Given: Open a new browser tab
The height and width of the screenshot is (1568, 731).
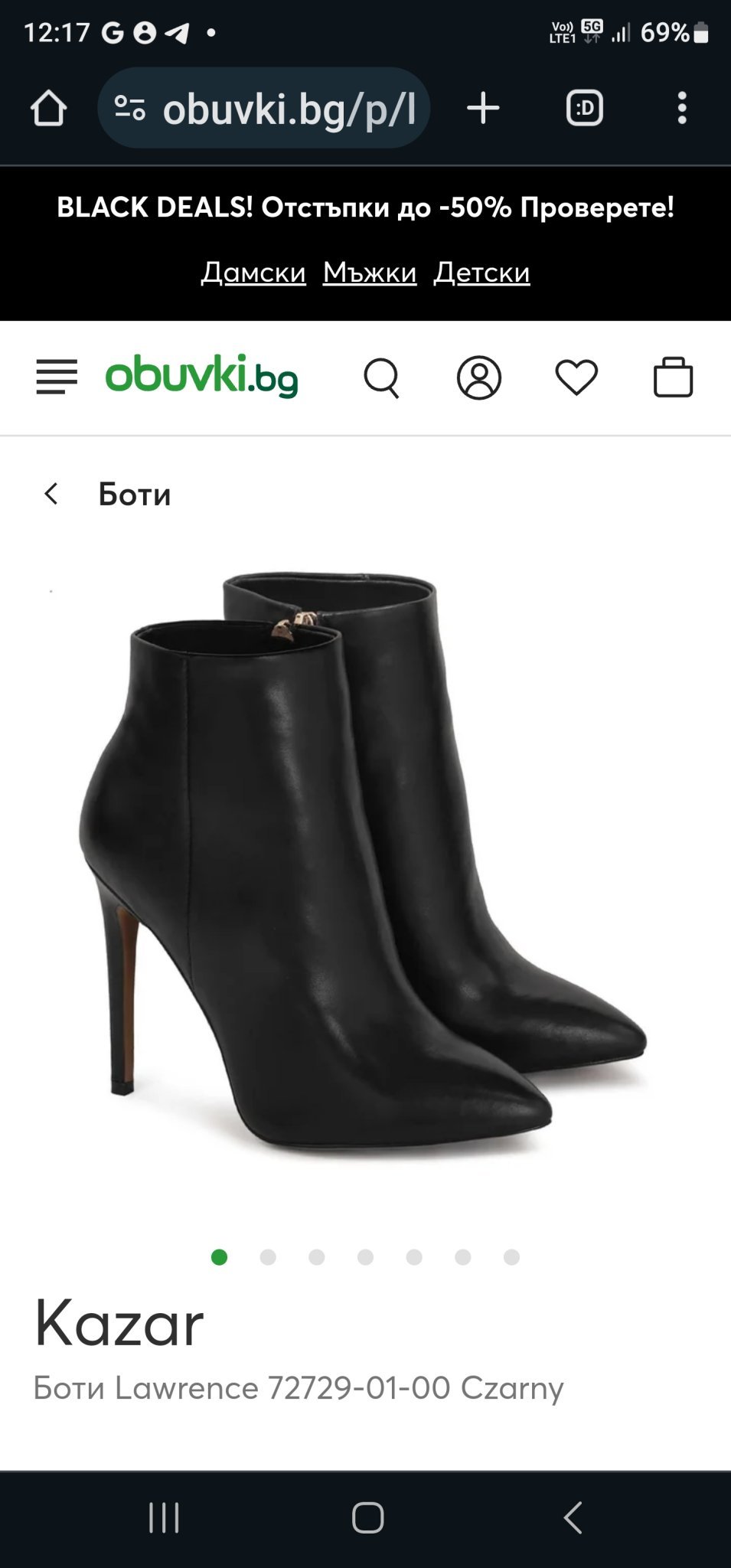Looking at the screenshot, I should coord(483,108).
